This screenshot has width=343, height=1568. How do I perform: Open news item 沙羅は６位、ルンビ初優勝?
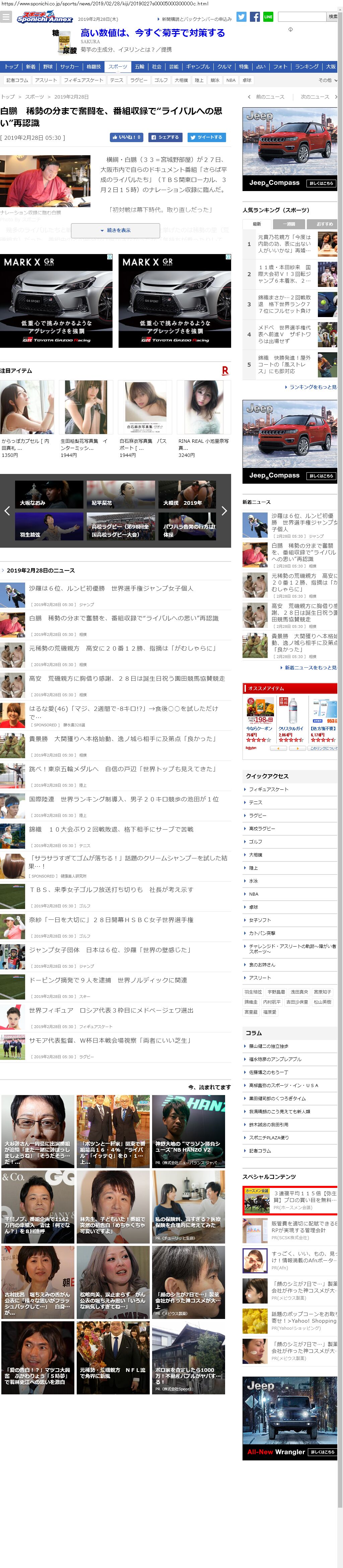click(111, 589)
